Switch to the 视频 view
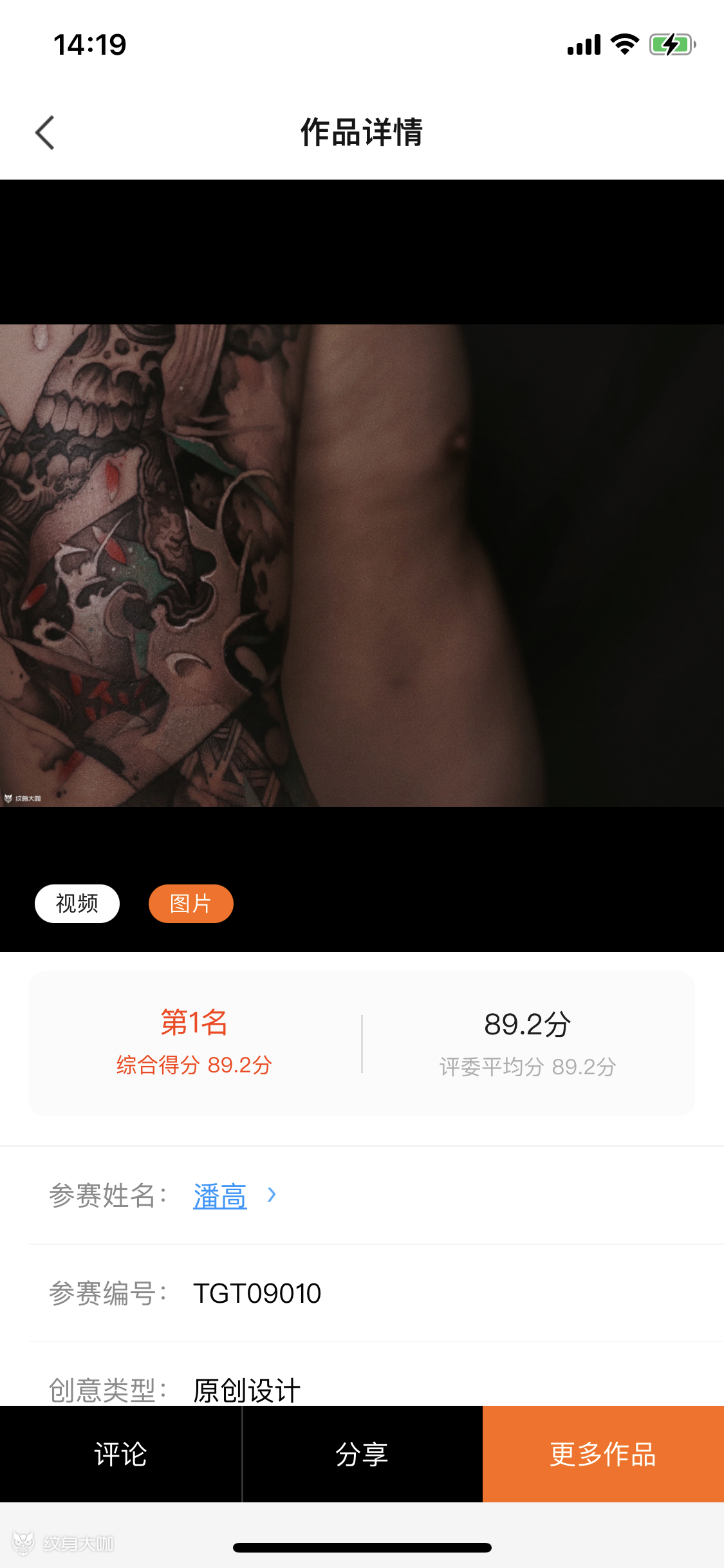 pos(77,904)
